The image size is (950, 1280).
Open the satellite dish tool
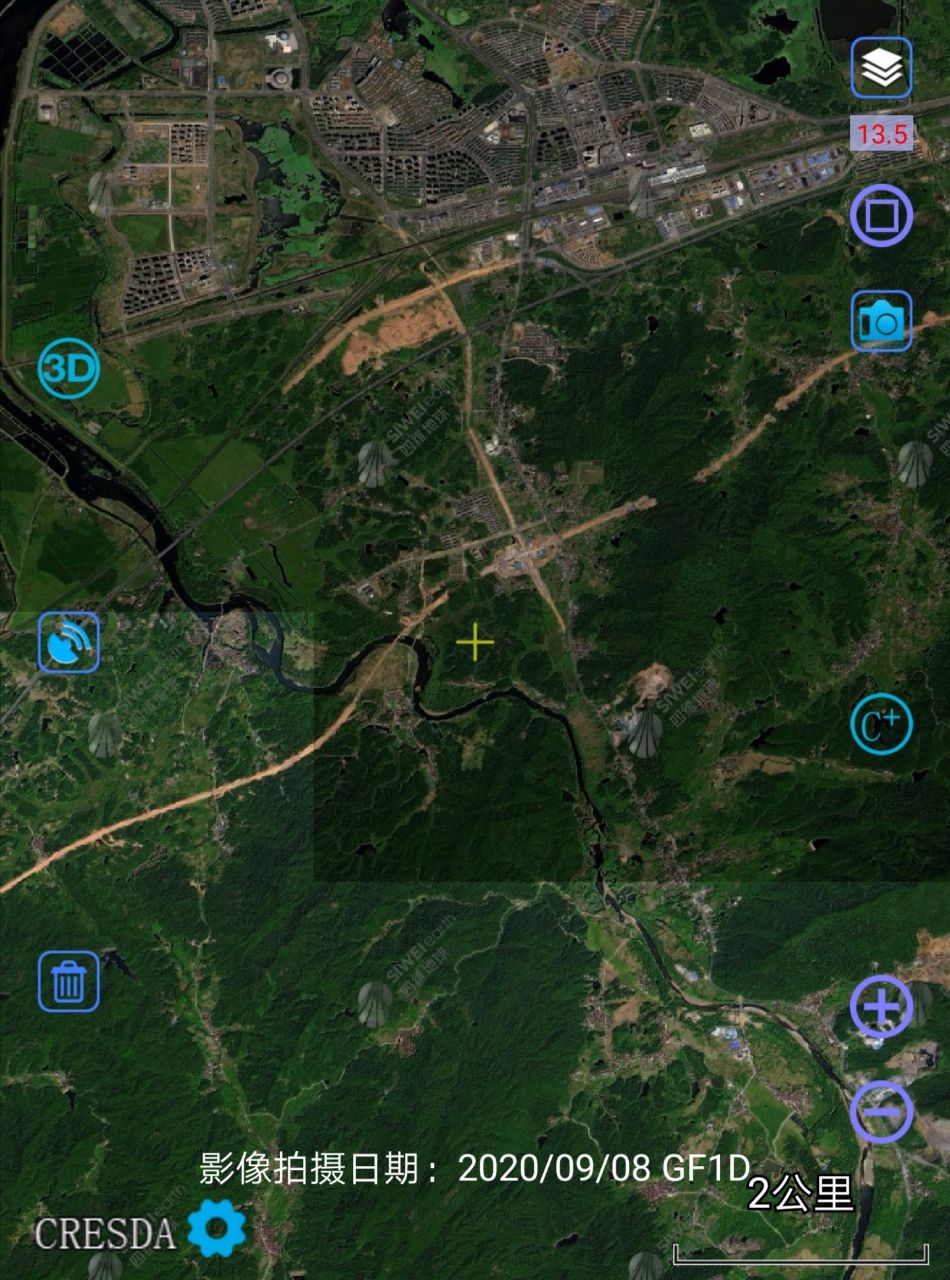point(69,642)
